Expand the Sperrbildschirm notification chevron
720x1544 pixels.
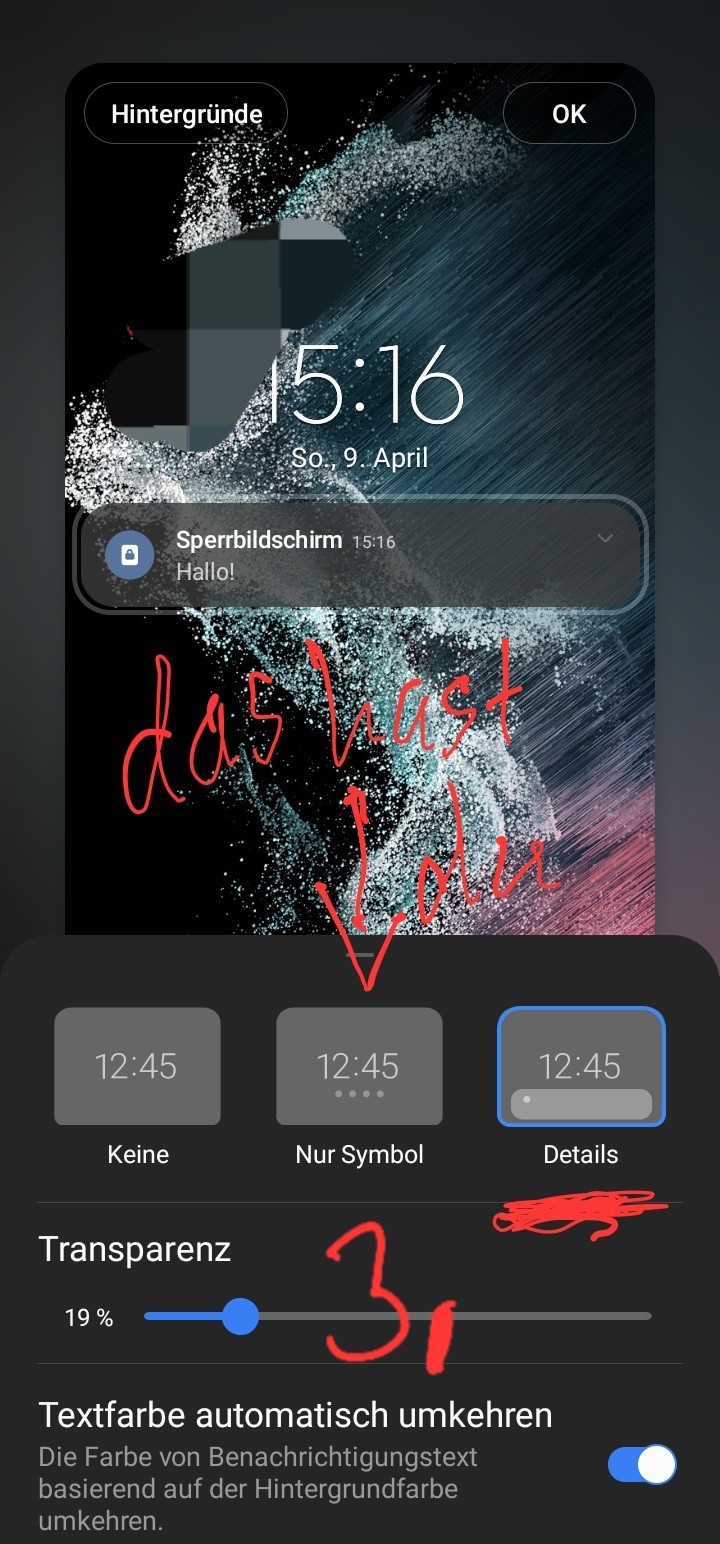coord(605,539)
